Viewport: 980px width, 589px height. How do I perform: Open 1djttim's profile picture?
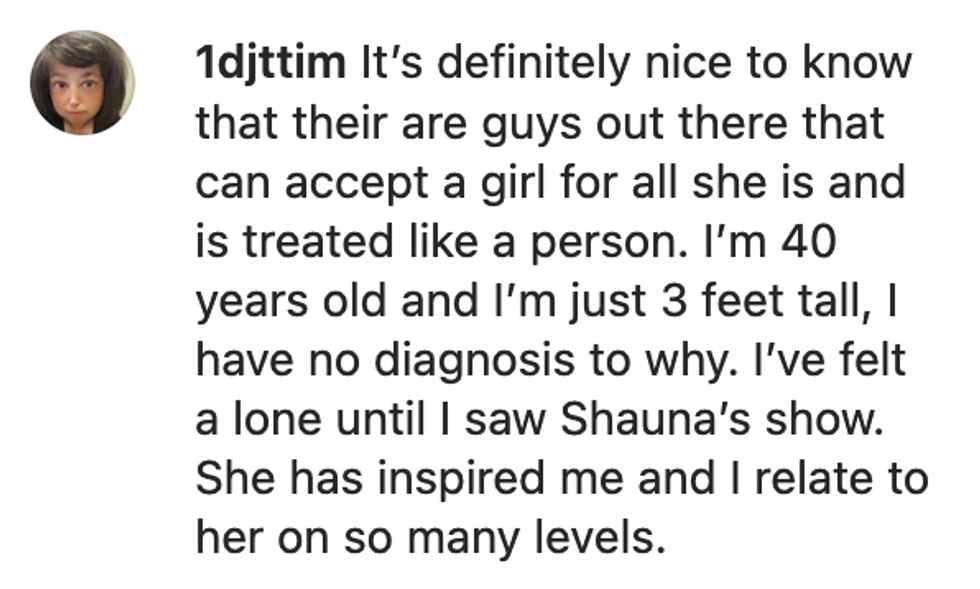coord(82,82)
